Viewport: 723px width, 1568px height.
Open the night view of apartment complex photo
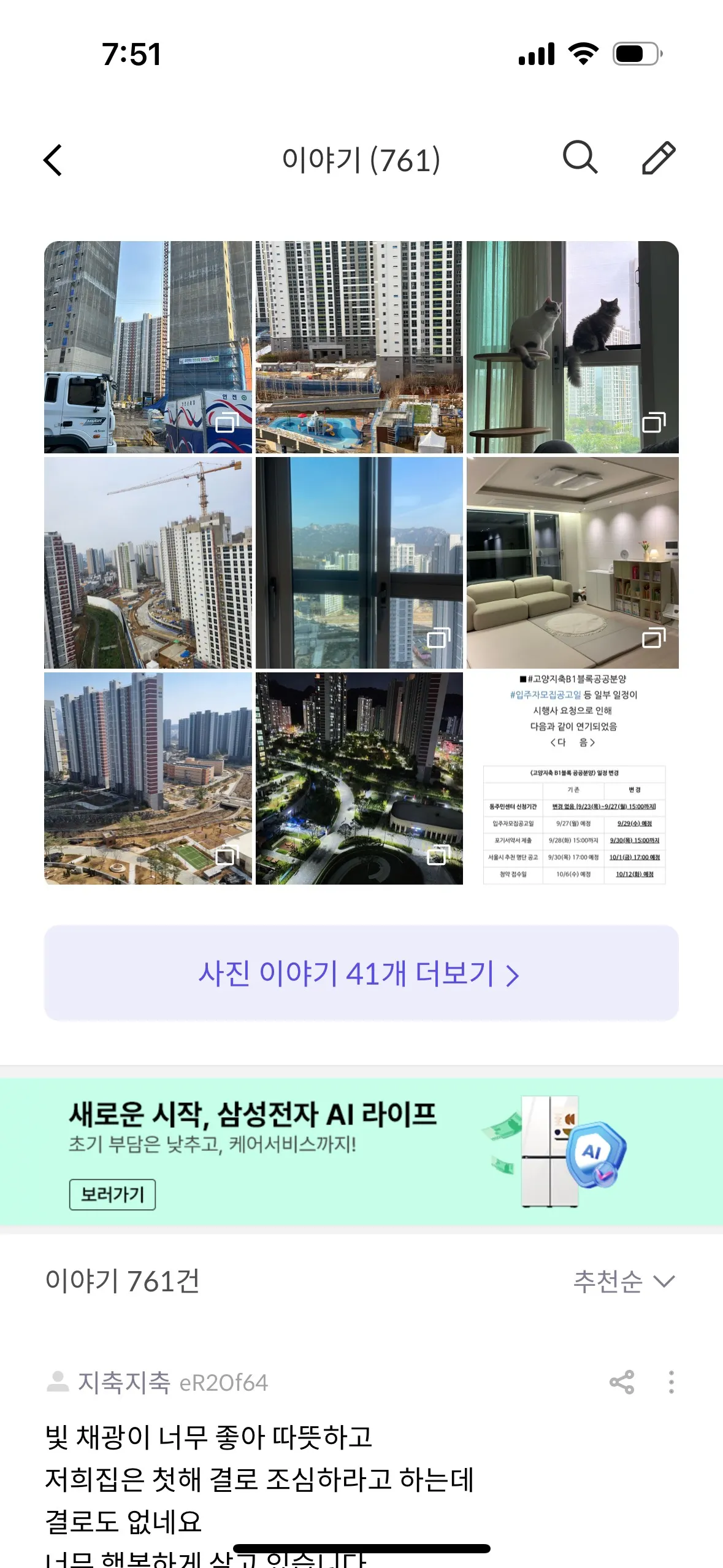(359, 778)
